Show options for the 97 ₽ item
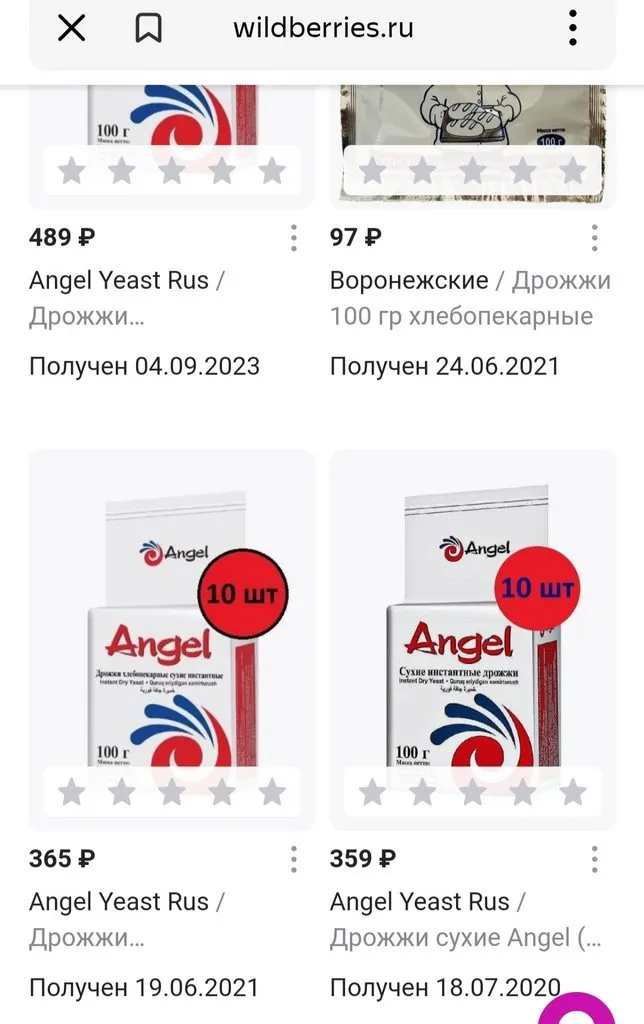This screenshot has height=1024, width=644. tap(594, 238)
